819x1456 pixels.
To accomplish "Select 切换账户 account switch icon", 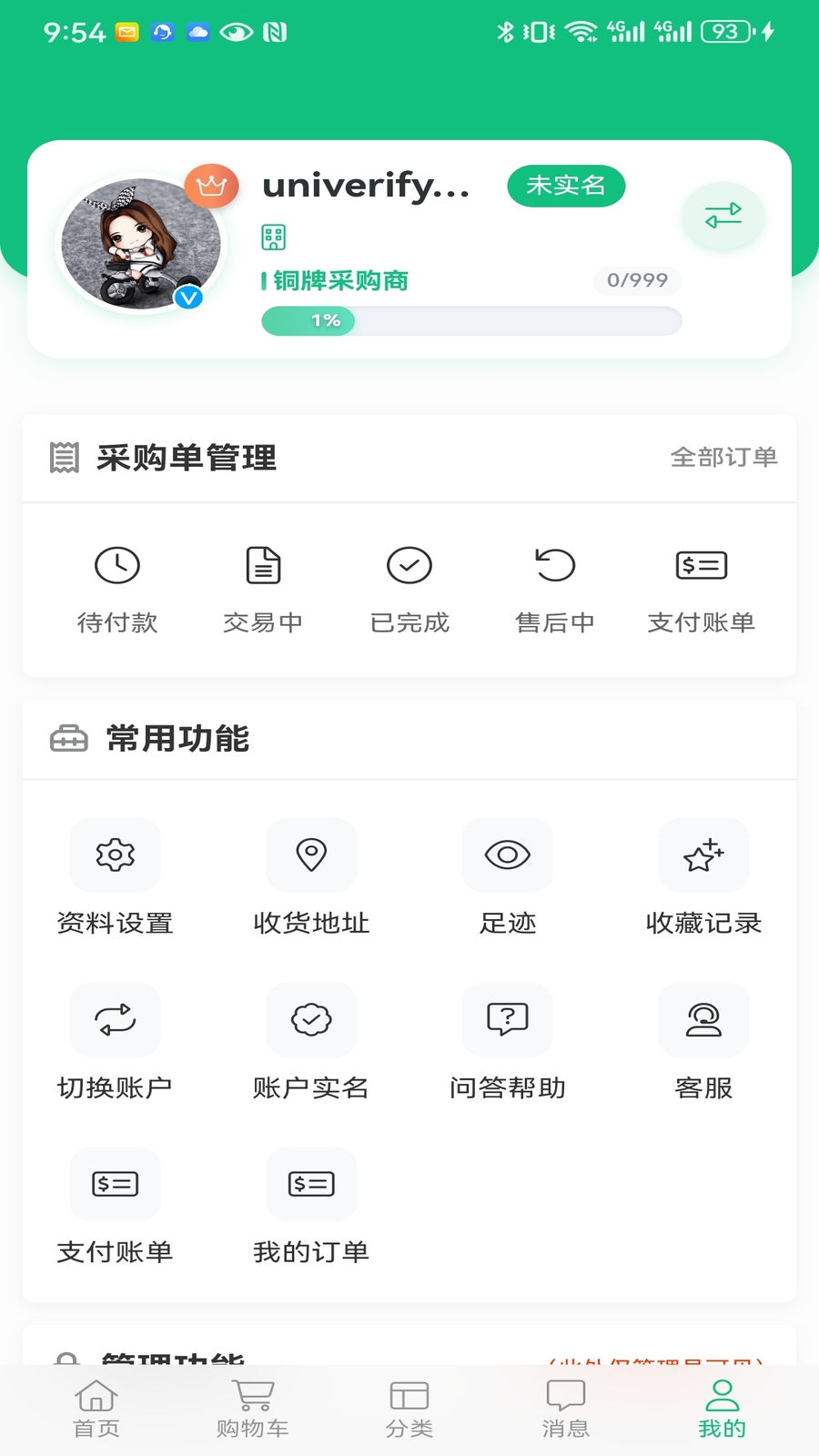I will click(x=115, y=1019).
